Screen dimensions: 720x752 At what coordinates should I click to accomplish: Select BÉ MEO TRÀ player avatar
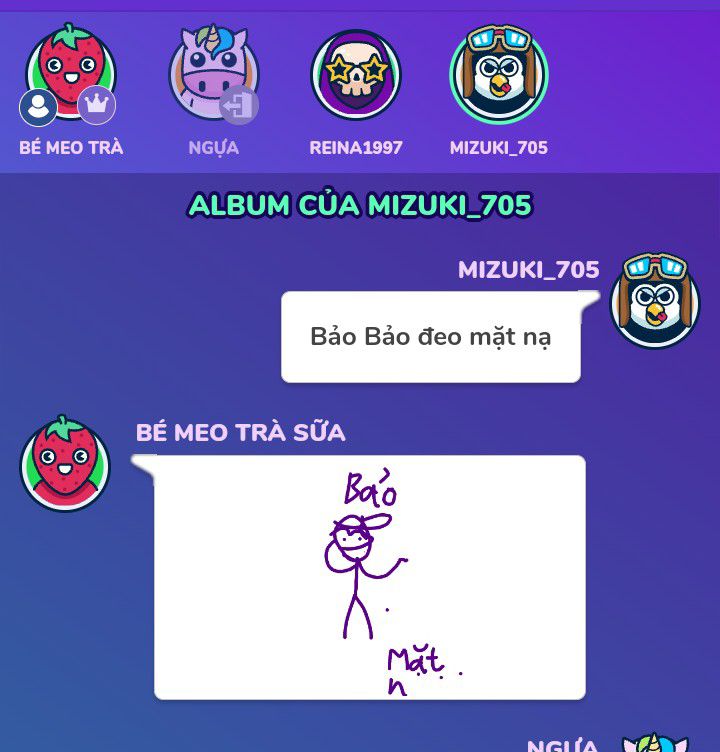70,73
